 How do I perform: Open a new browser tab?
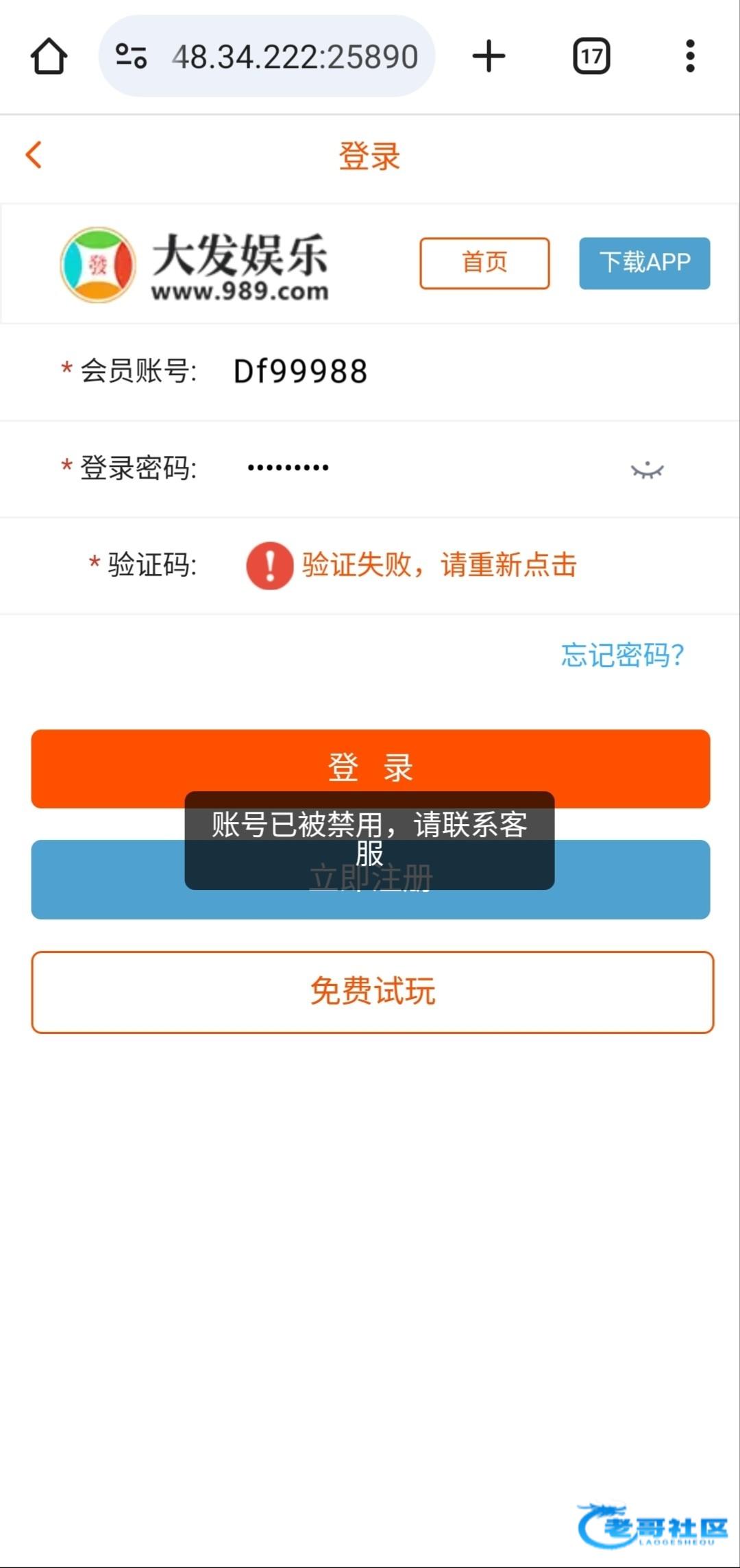pyautogui.click(x=489, y=56)
